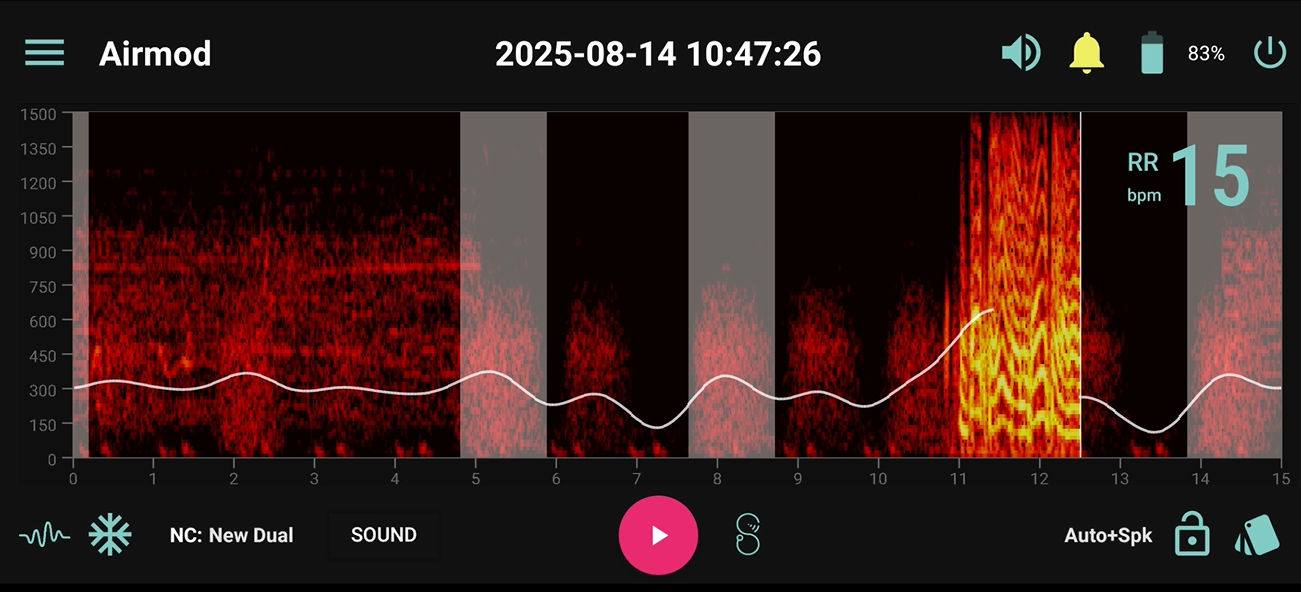Select the SOUND button
This screenshot has height=592, width=1301.
pyautogui.click(x=383, y=535)
